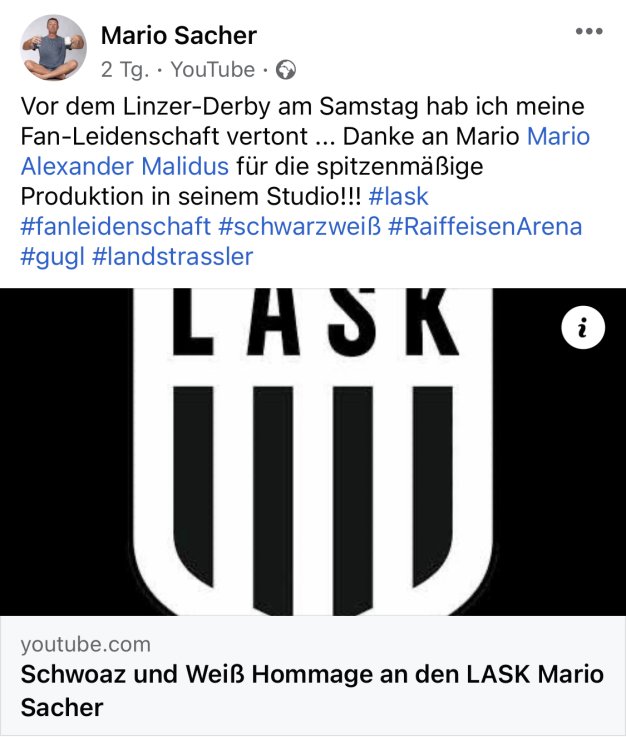The image size is (626, 750).
Task: Open Mario Sacher's profile by name
Action: click(179, 36)
